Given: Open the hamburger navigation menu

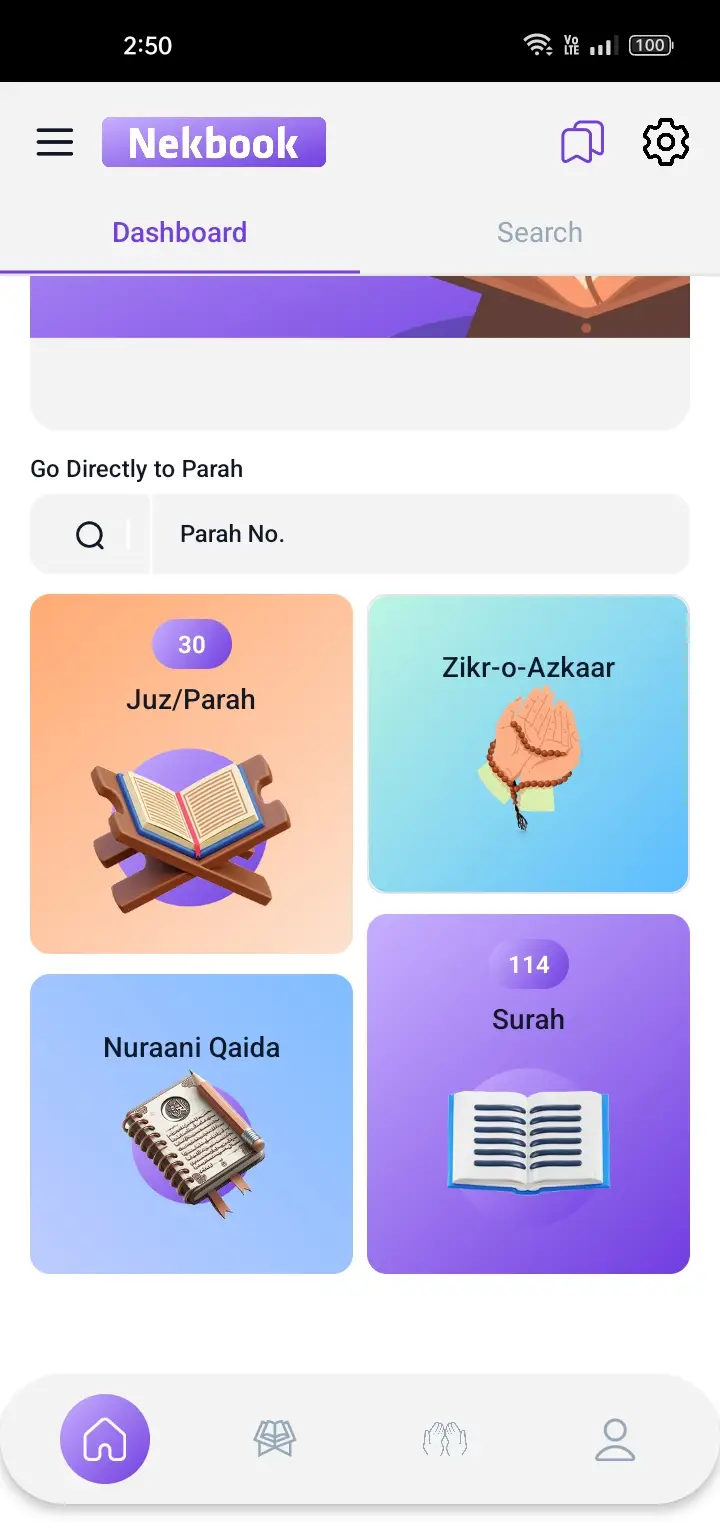Looking at the screenshot, I should pyautogui.click(x=54, y=142).
